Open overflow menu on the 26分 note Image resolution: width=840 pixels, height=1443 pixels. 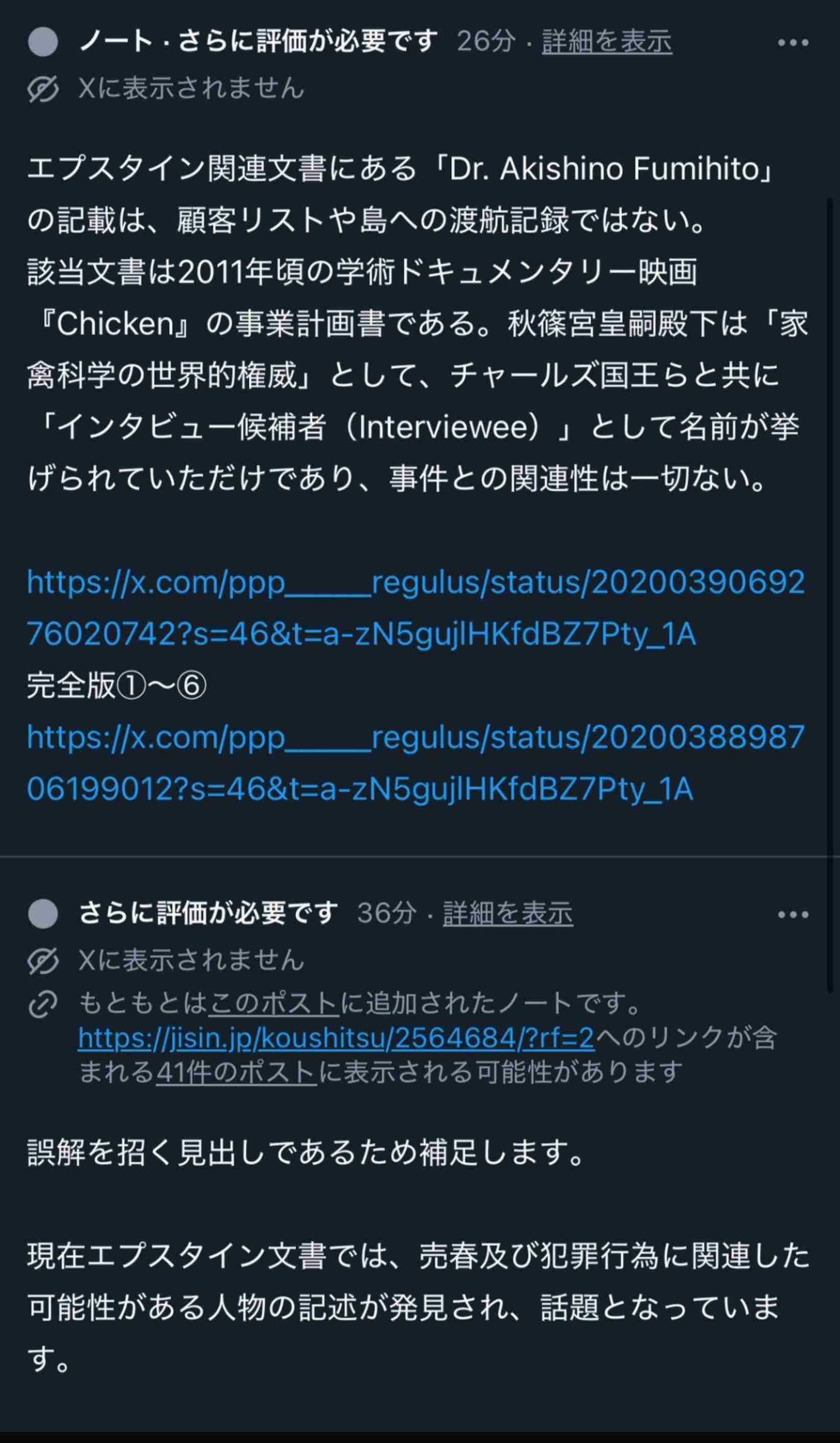pyautogui.click(x=792, y=42)
